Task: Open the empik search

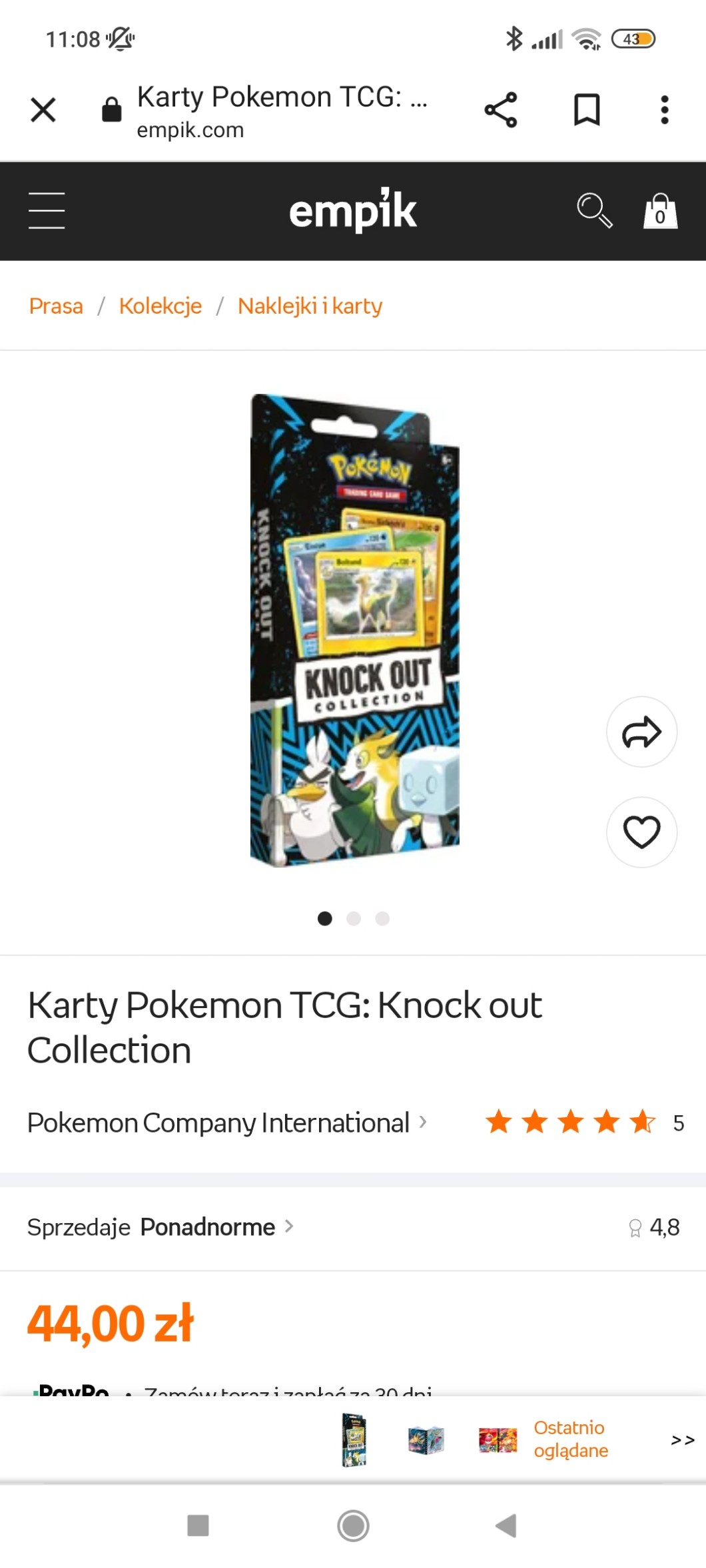Action: (x=593, y=210)
